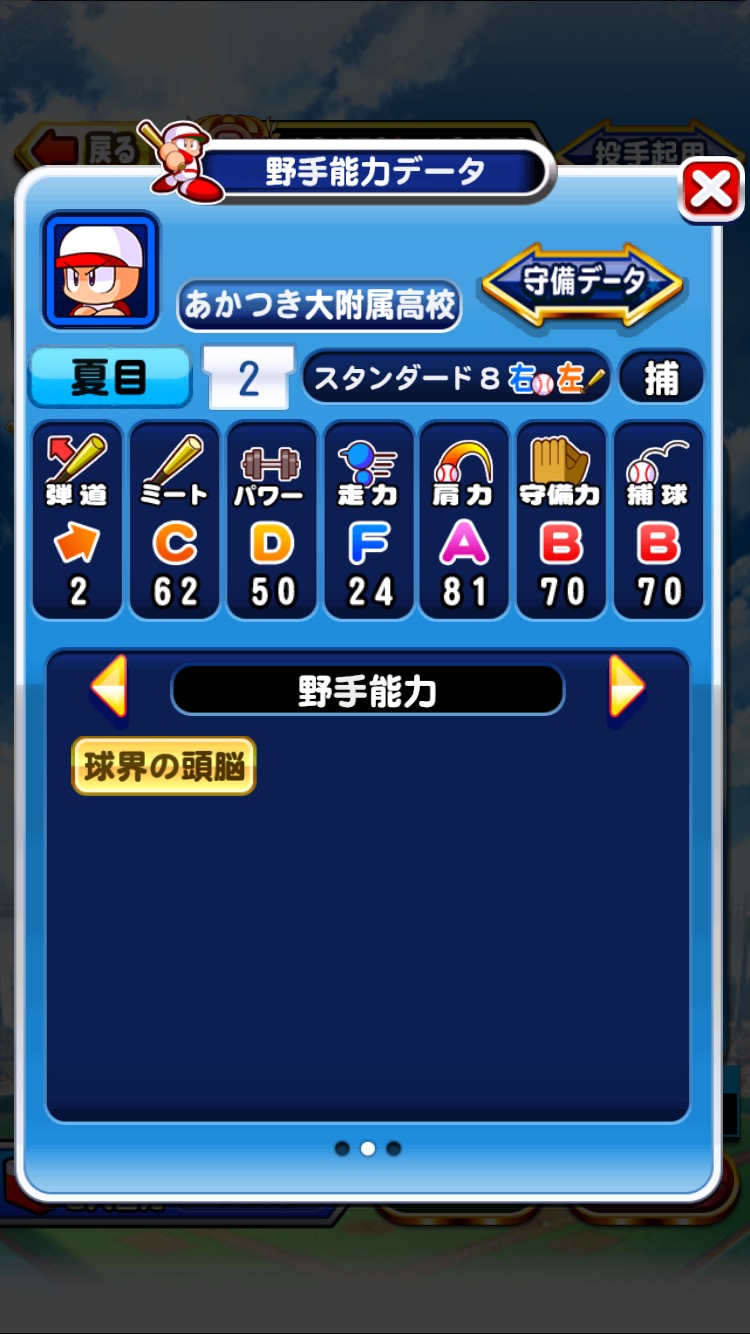Image resolution: width=750 pixels, height=1334 pixels.
Task: Switch to the 守備データ view
Action: (x=583, y=284)
